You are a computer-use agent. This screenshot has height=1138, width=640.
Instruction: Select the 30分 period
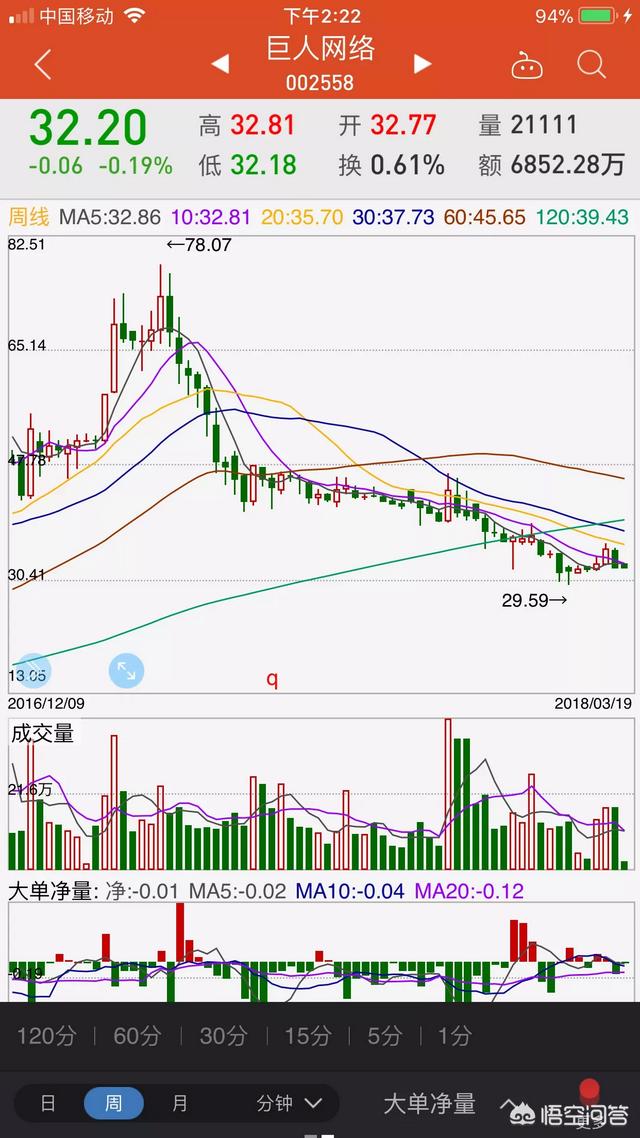tap(223, 1036)
